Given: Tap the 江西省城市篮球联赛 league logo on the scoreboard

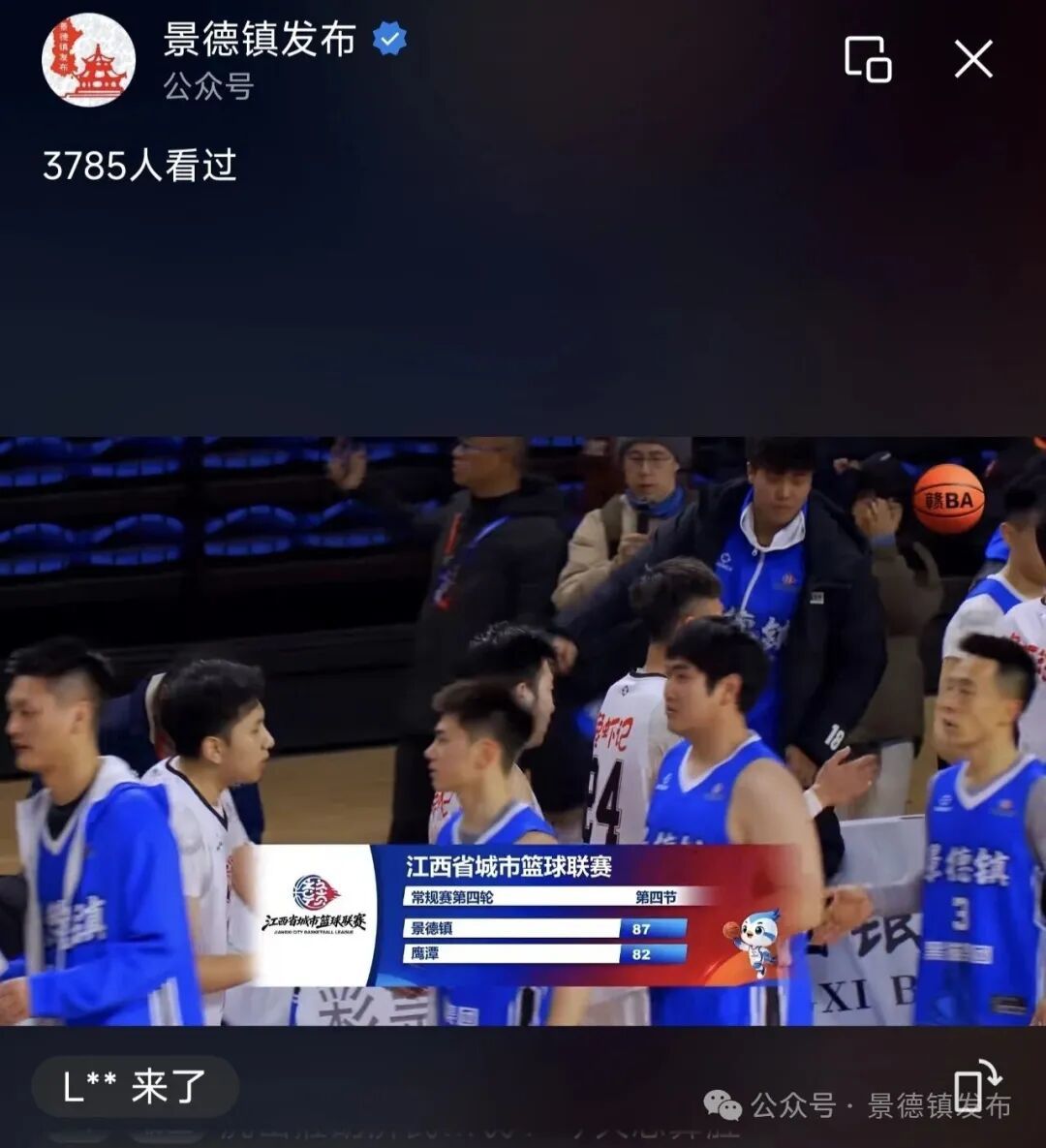Looking at the screenshot, I should click(x=317, y=908).
